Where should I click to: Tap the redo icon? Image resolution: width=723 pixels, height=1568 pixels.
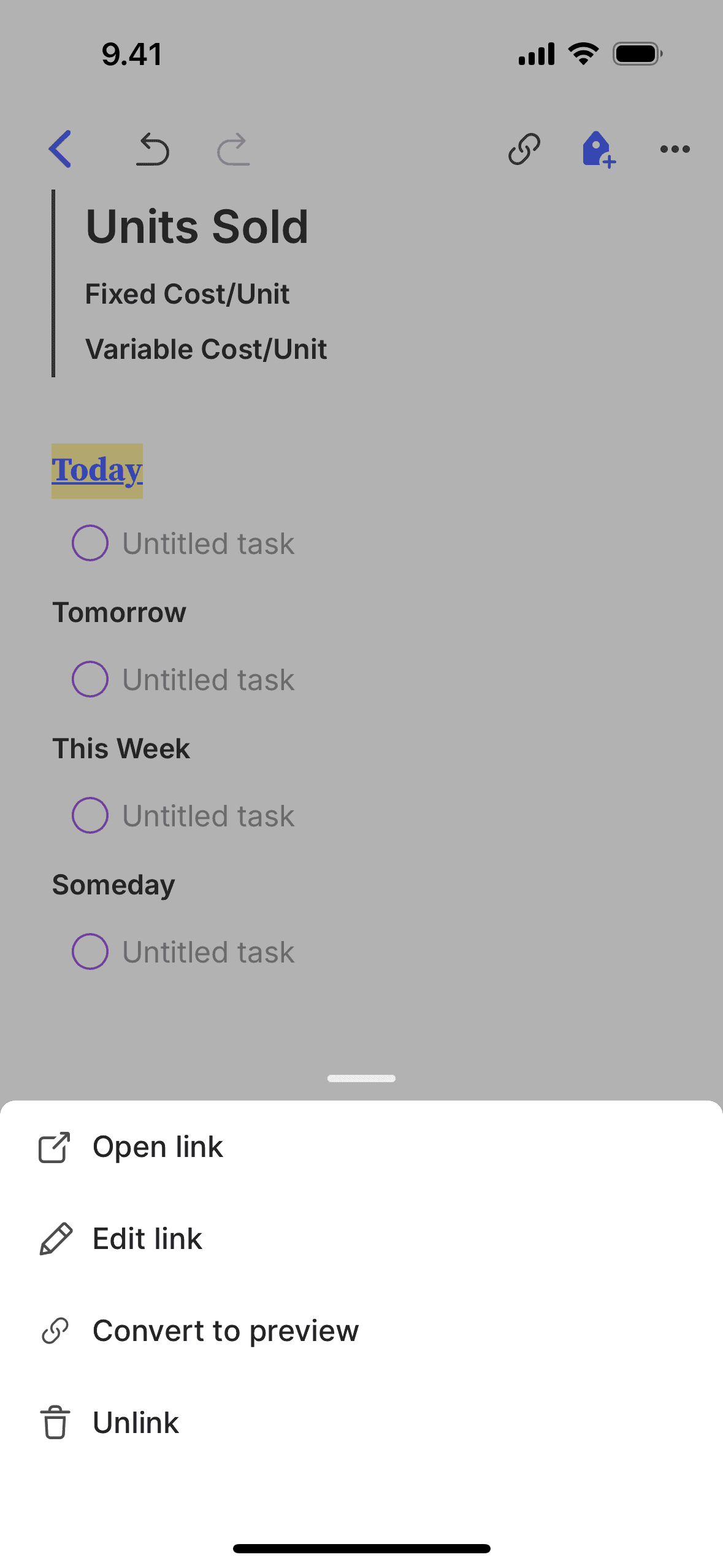234,148
